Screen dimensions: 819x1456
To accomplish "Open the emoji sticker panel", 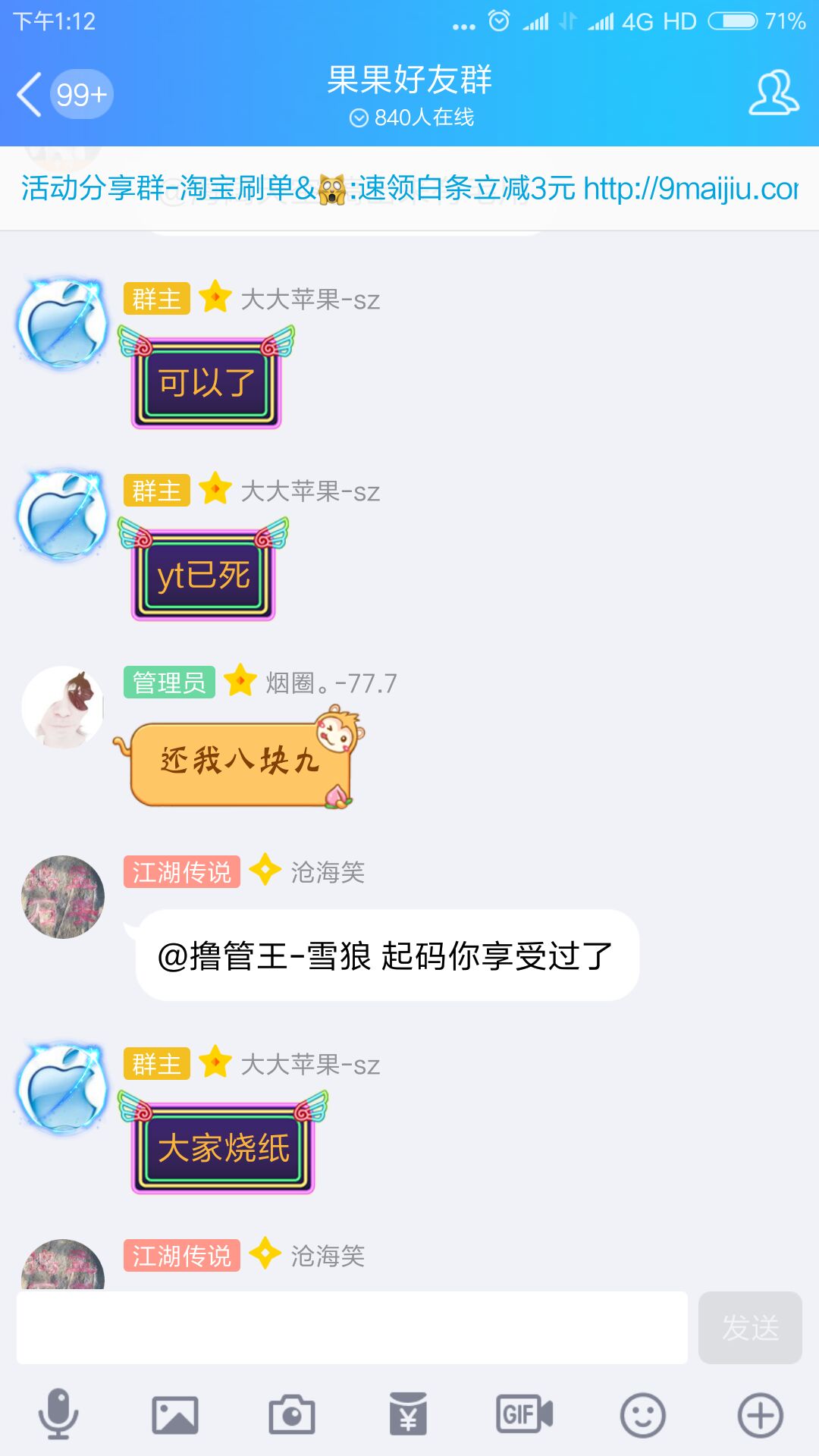I will tap(642, 1414).
